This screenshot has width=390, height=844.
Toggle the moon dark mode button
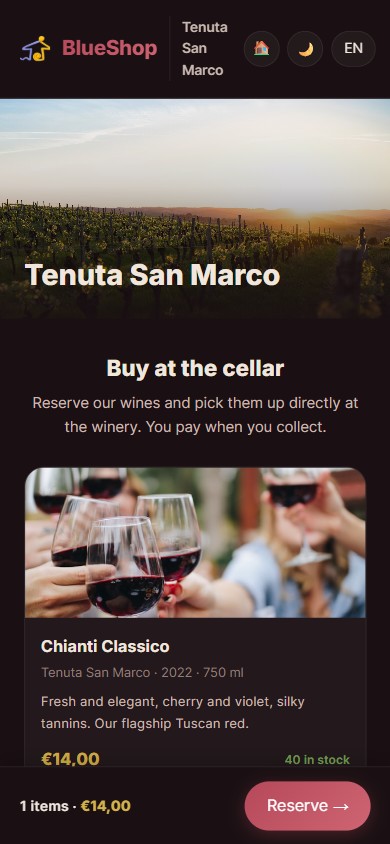(305, 48)
